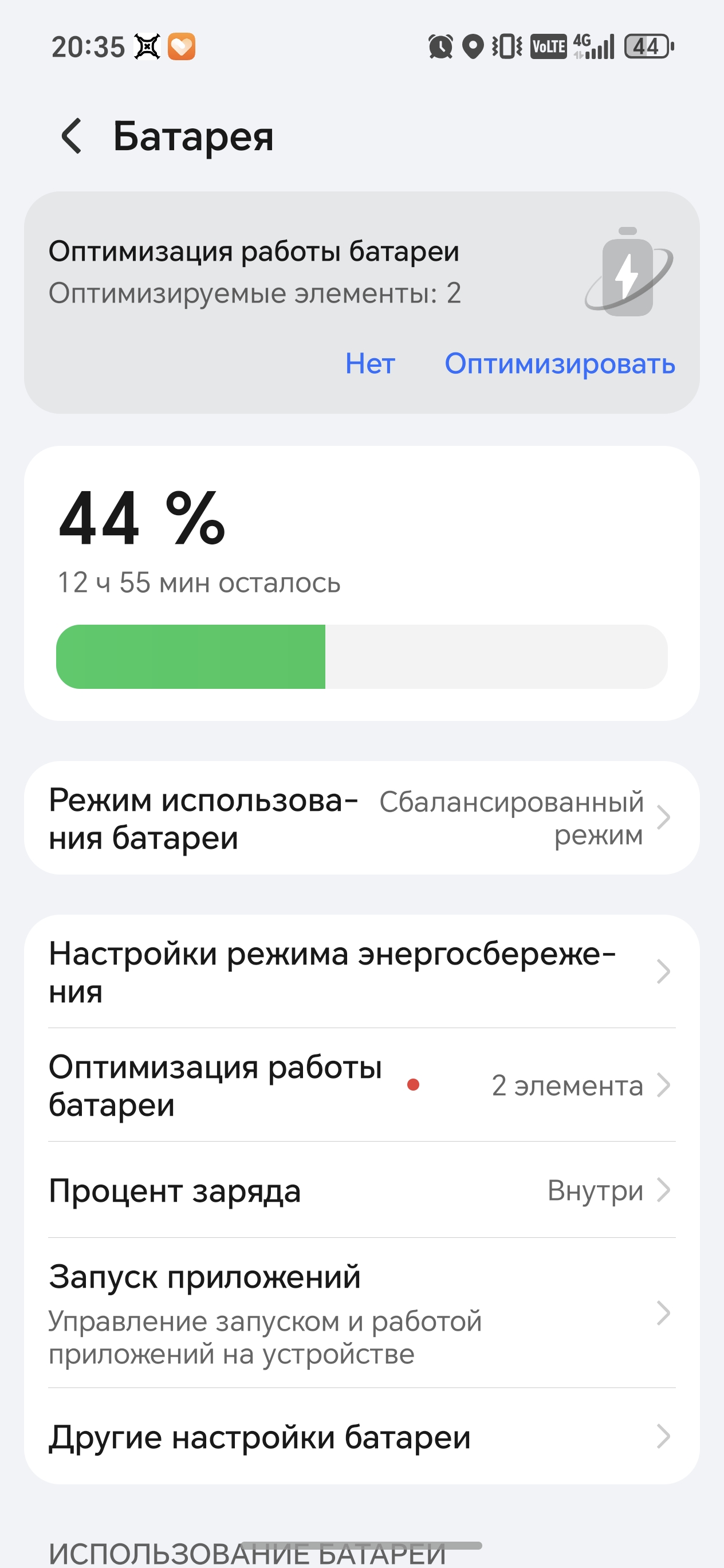Open Запуск приложений management
Viewport: 724px width, 1568px height.
(361, 1314)
